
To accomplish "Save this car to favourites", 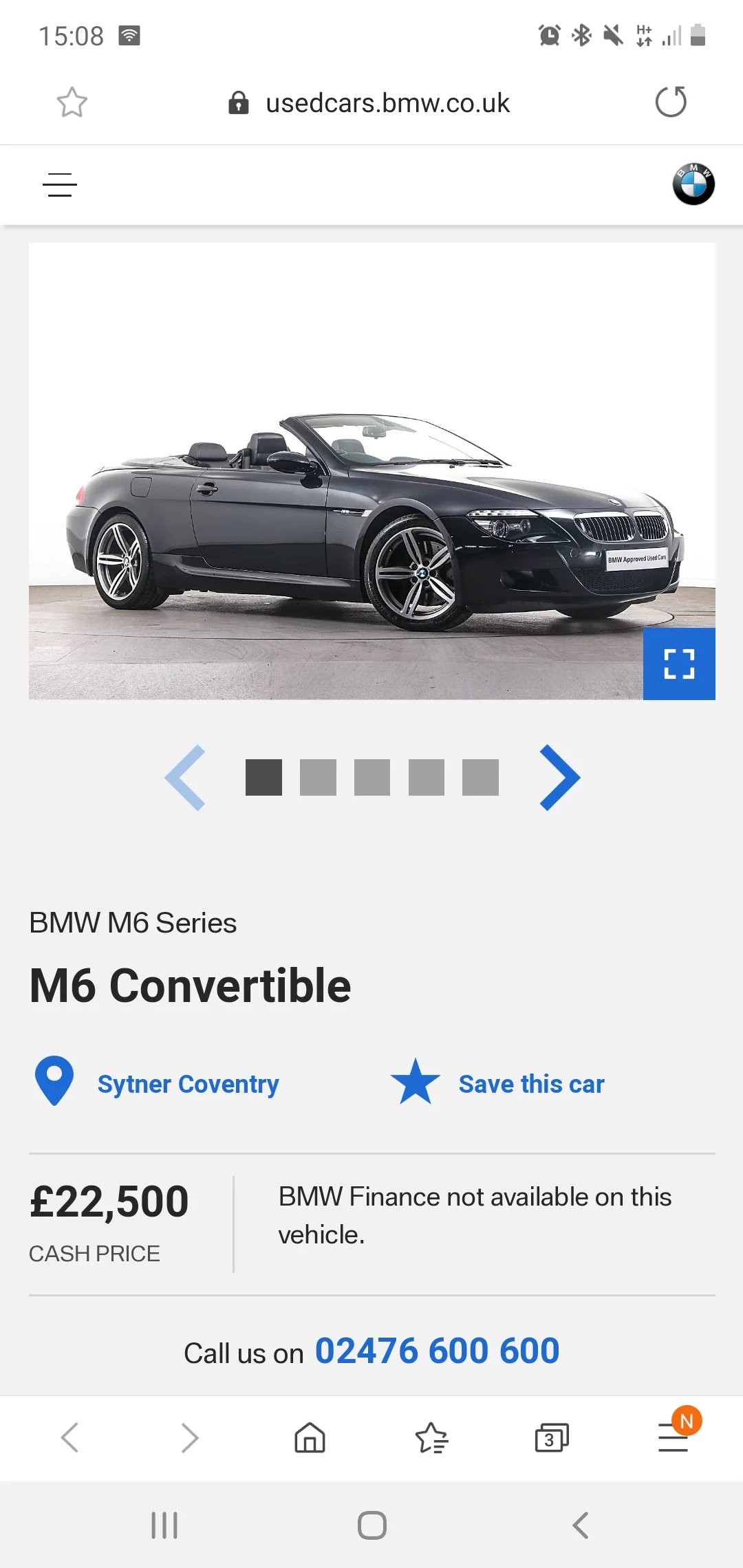I will pos(497,1082).
